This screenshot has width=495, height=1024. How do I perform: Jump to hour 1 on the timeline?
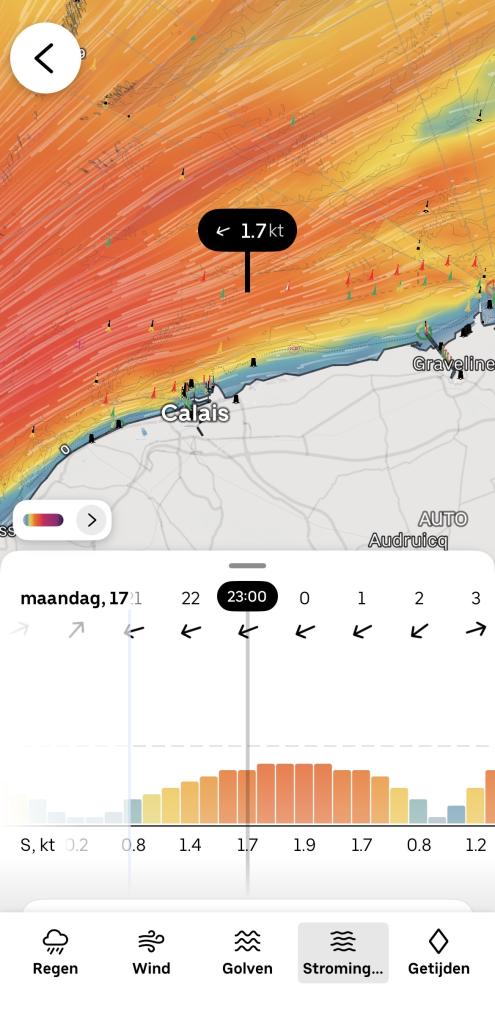coord(361,598)
